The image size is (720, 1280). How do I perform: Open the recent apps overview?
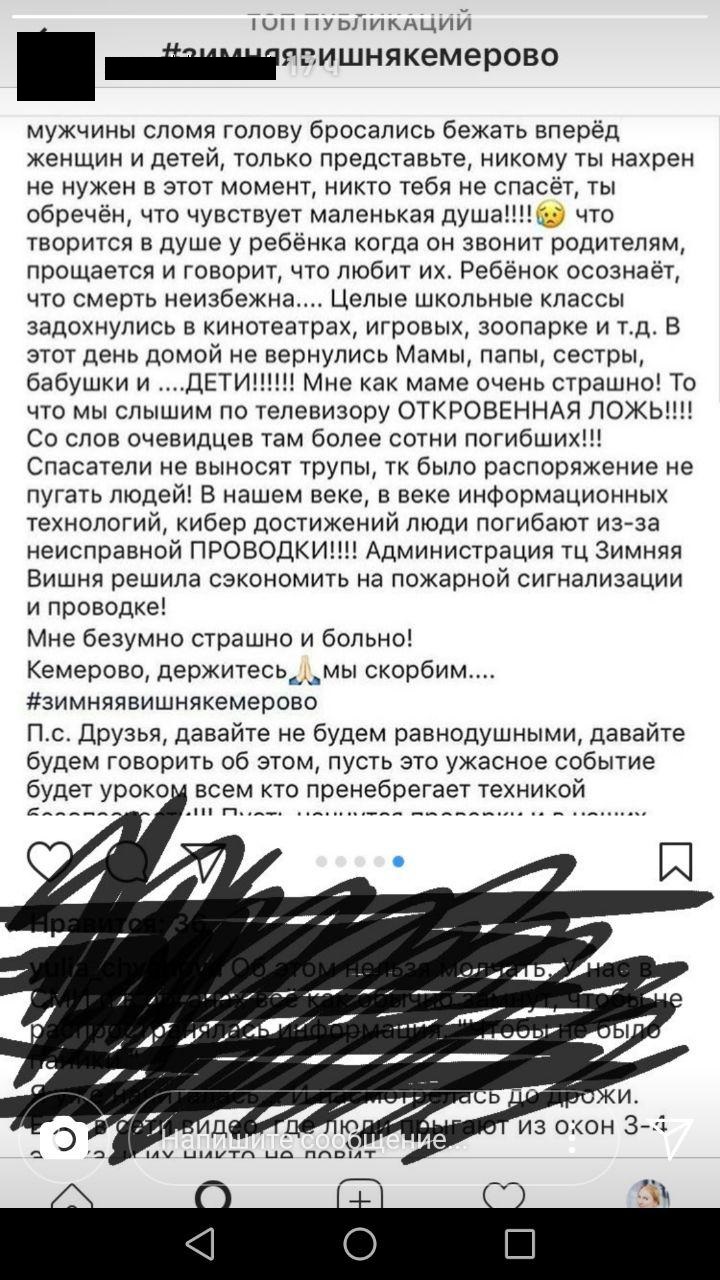coord(520,1244)
